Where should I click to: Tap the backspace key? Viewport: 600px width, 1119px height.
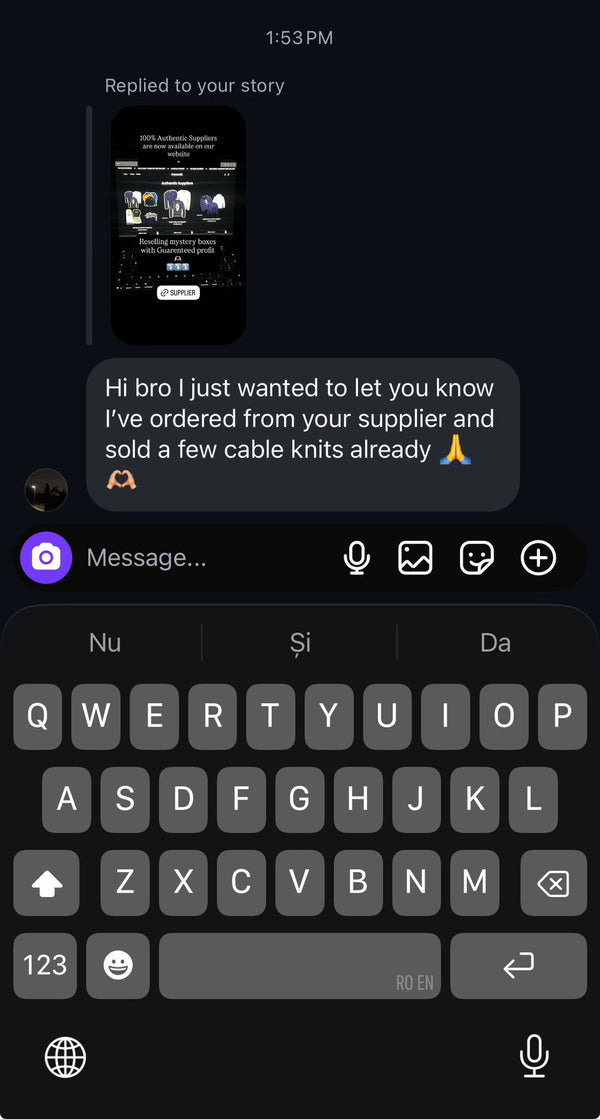(552, 883)
